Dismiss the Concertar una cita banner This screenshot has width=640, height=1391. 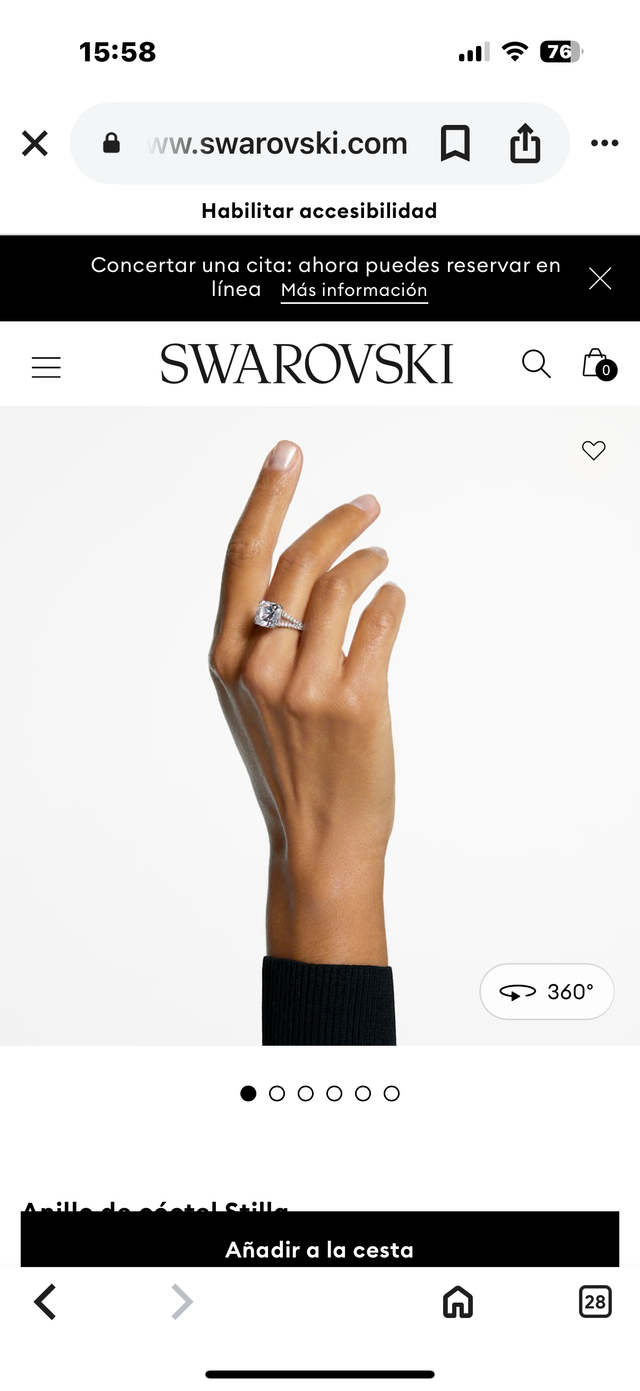click(600, 278)
